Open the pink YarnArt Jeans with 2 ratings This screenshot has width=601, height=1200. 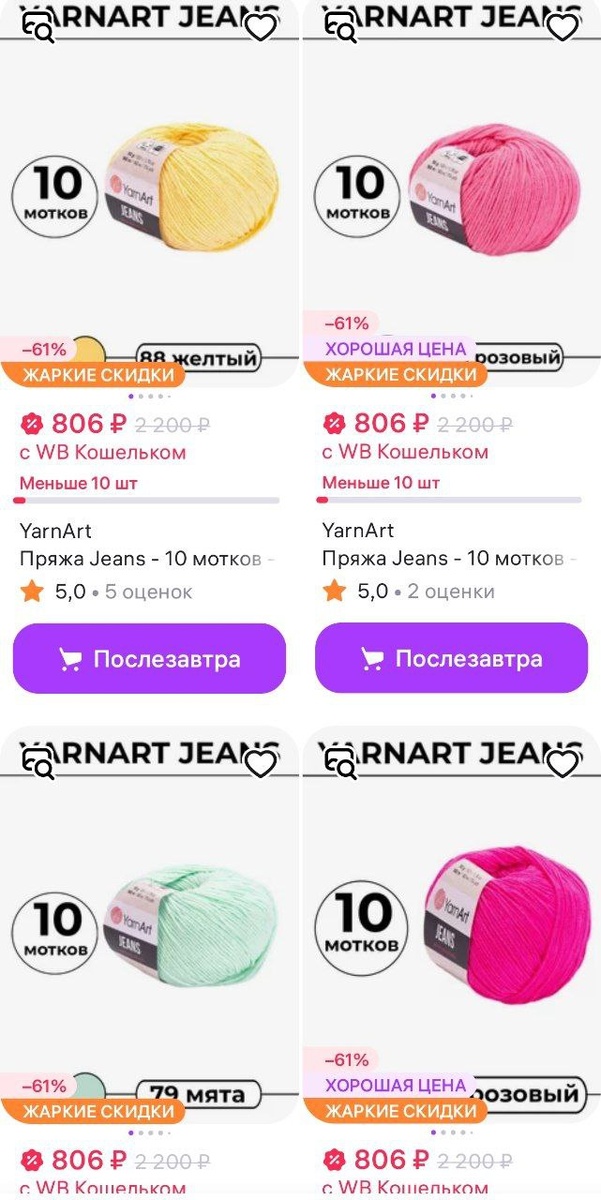click(452, 190)
